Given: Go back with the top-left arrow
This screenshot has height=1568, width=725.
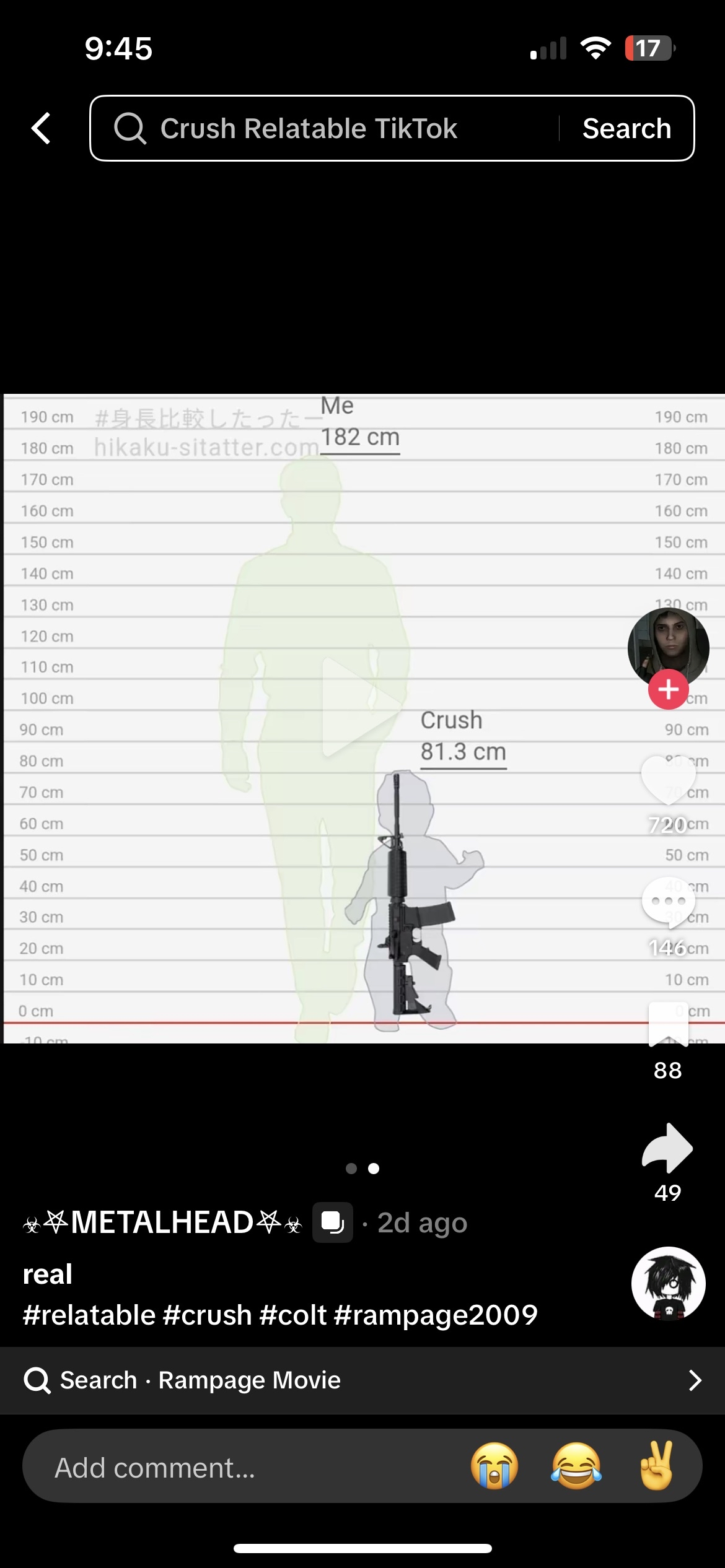Looking at the screenshot, I should (x=42, y=128).
